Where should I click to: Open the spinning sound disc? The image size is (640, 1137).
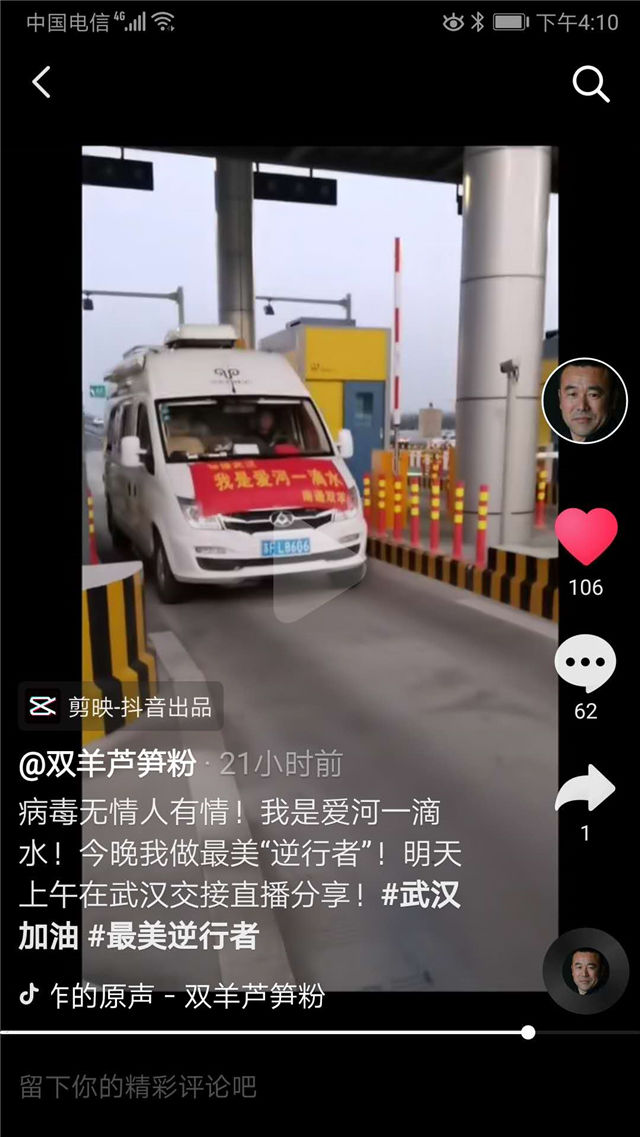click(585, 971)
